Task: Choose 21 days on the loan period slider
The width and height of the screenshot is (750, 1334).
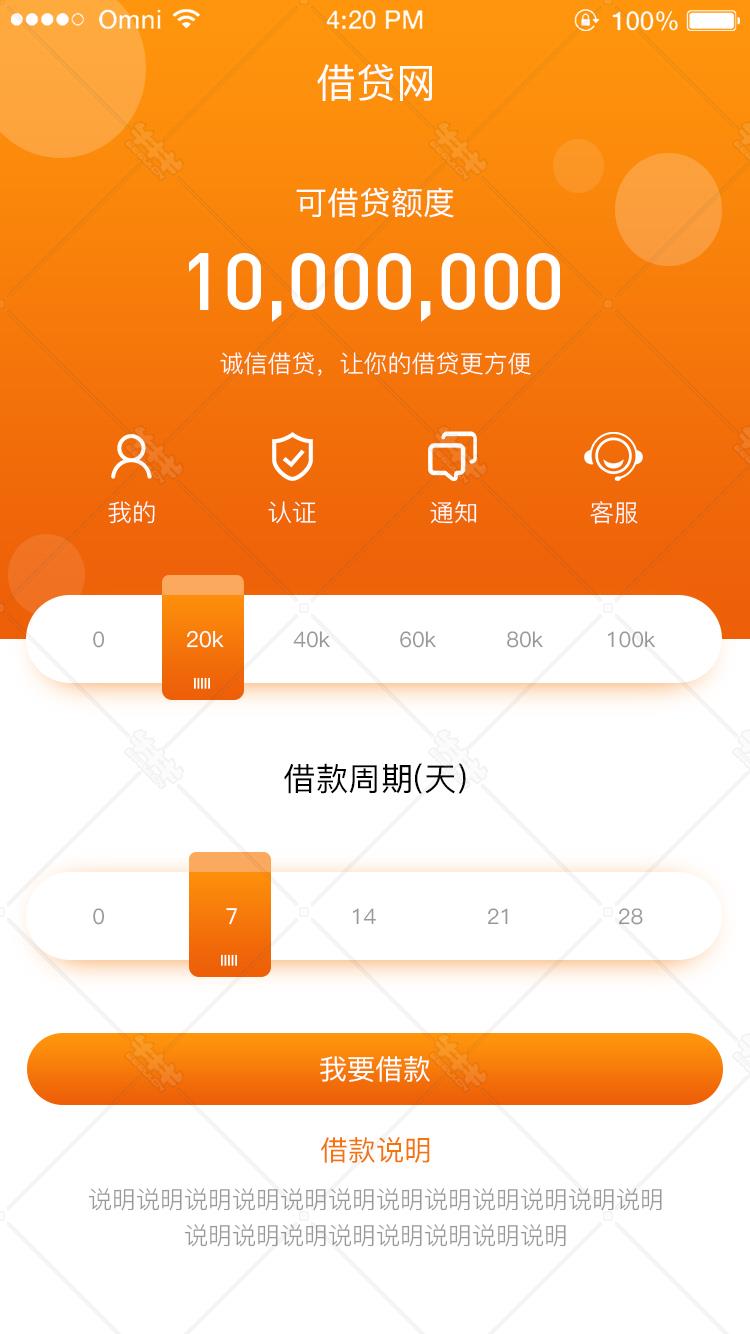Action: 498,916
